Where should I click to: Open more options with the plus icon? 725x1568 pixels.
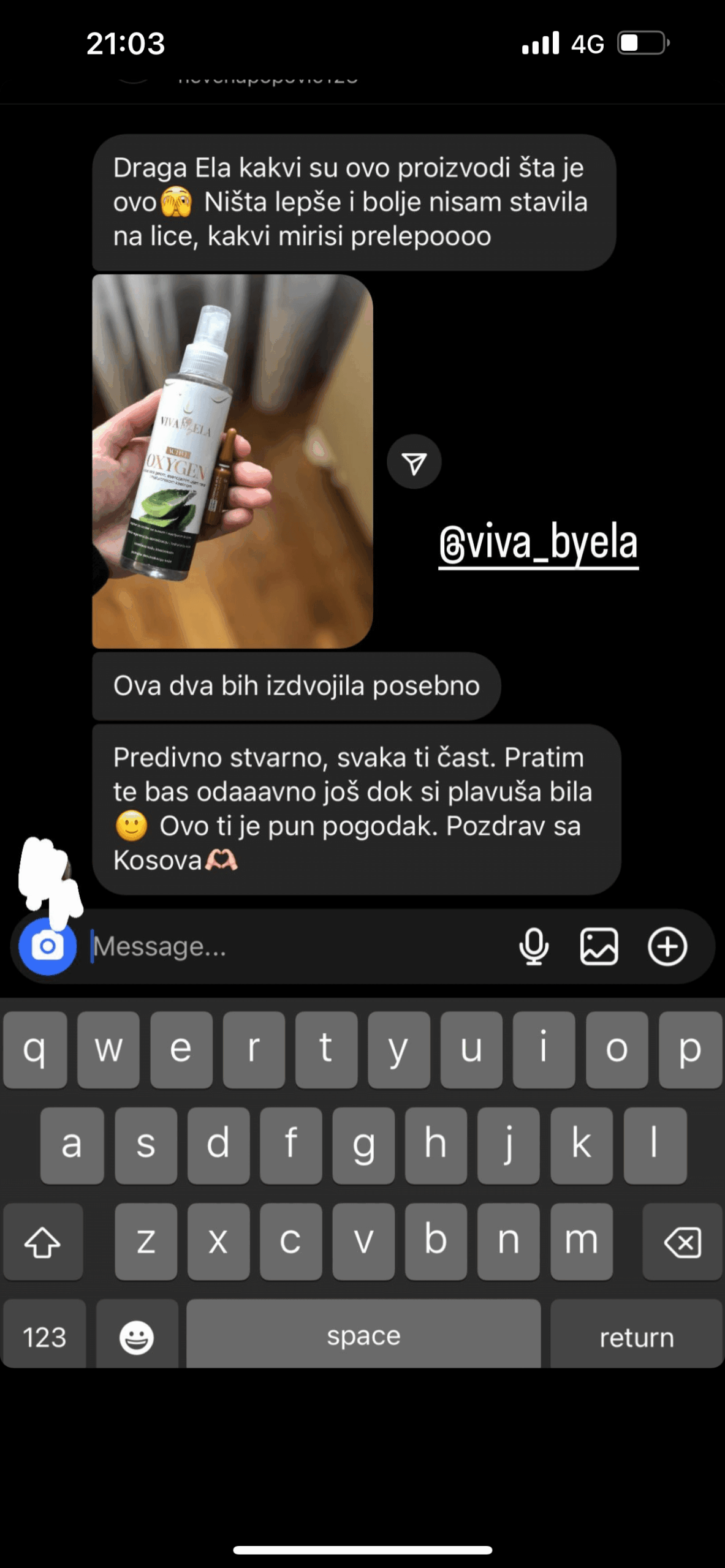[667, 946]
